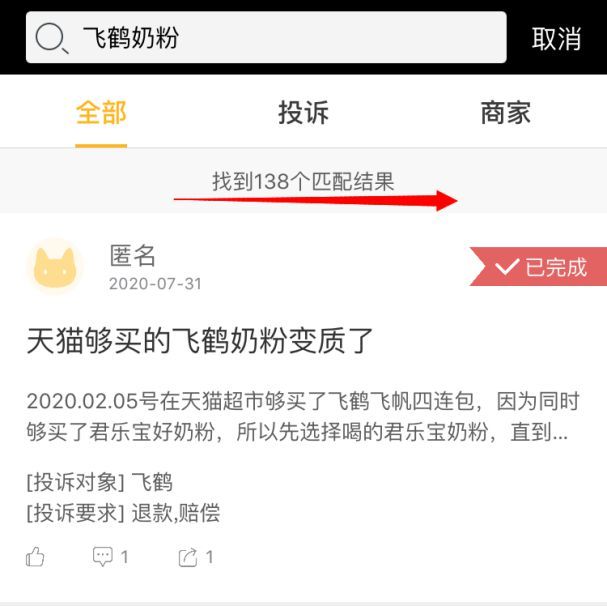
Task: Share the 飞鹤奶粉变质 complaint
Action: 194,557
